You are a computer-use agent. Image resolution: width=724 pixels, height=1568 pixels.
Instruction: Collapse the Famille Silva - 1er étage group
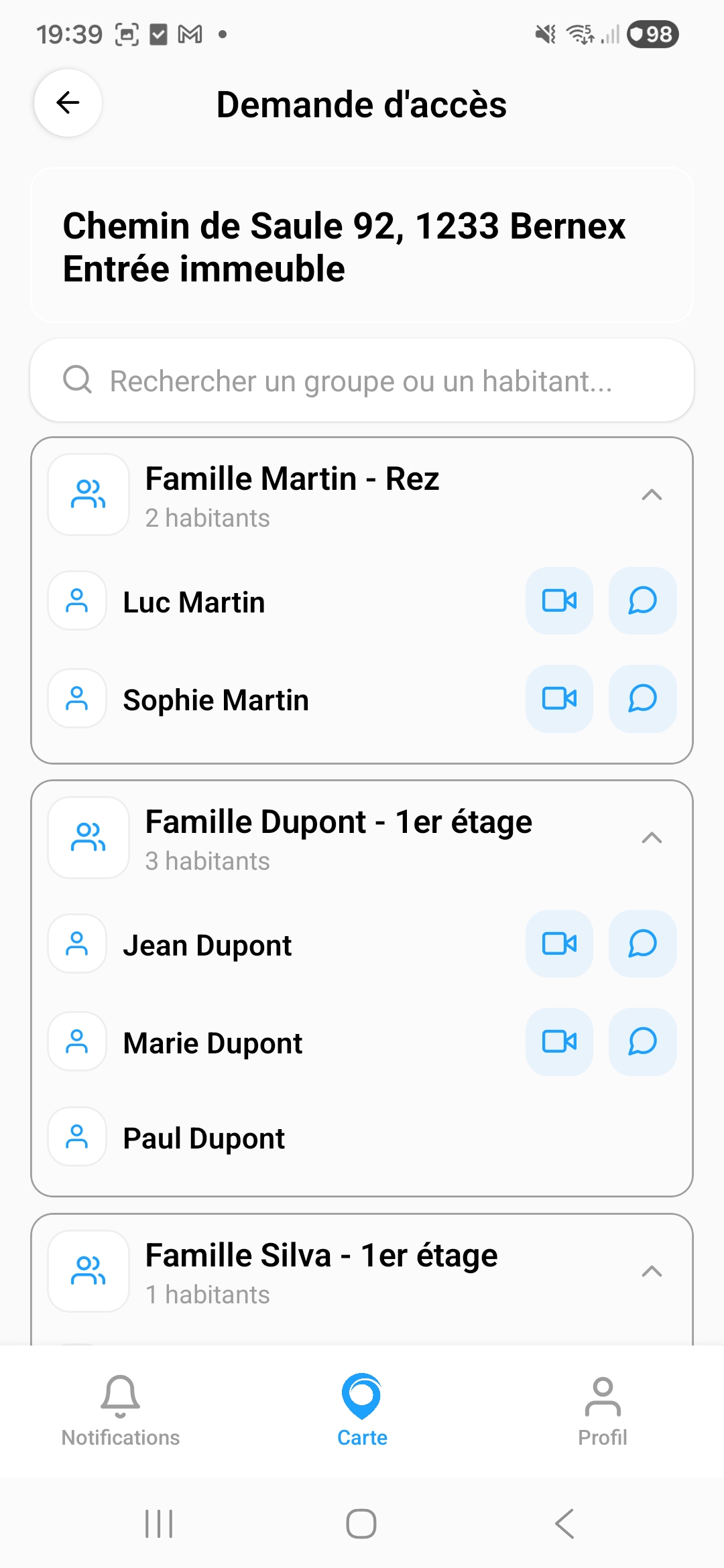[x=651, y=1270]
